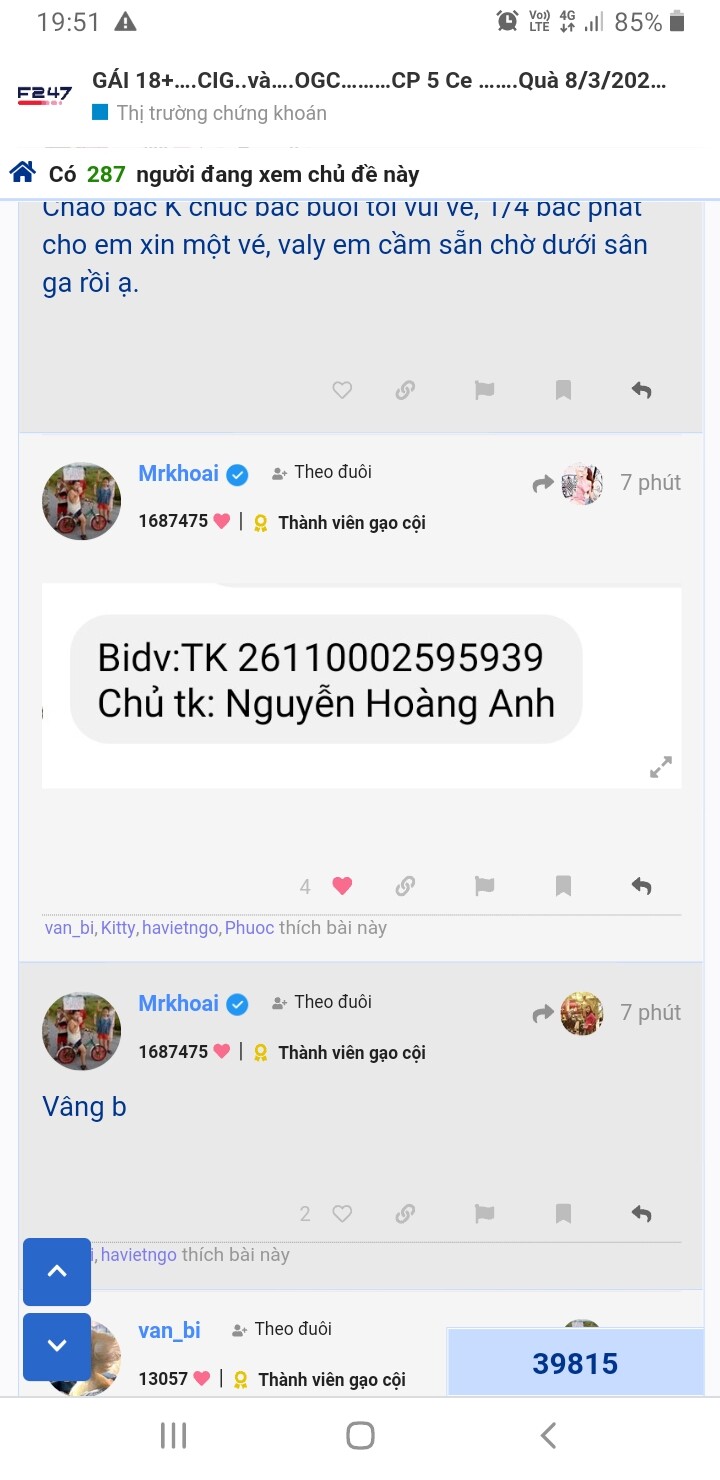
Task: Open the F247 forum logo home
Action: point(45,95)
